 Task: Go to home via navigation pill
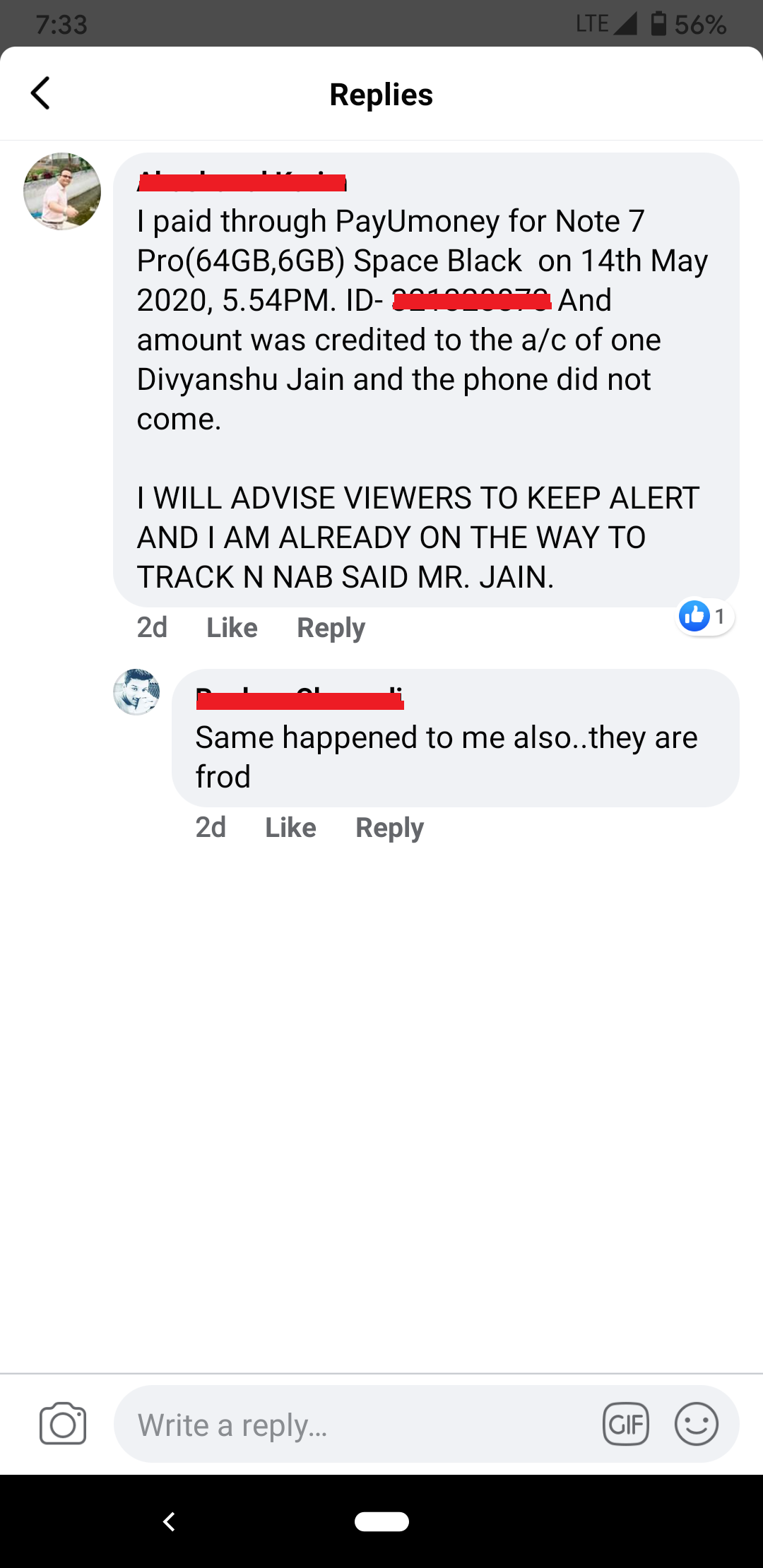tap(381, 1521)
